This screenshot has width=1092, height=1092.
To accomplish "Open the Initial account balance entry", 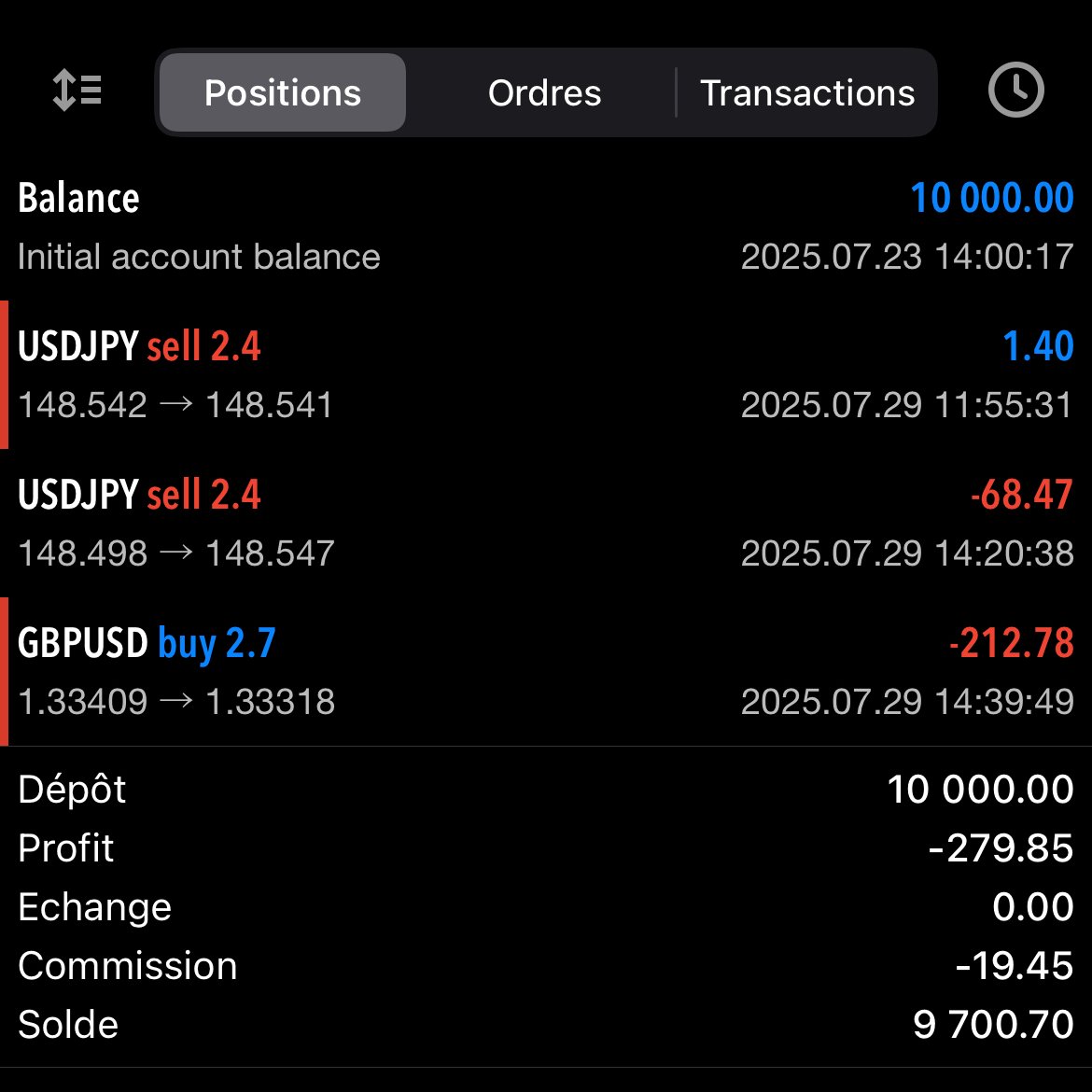I will 546,227.
